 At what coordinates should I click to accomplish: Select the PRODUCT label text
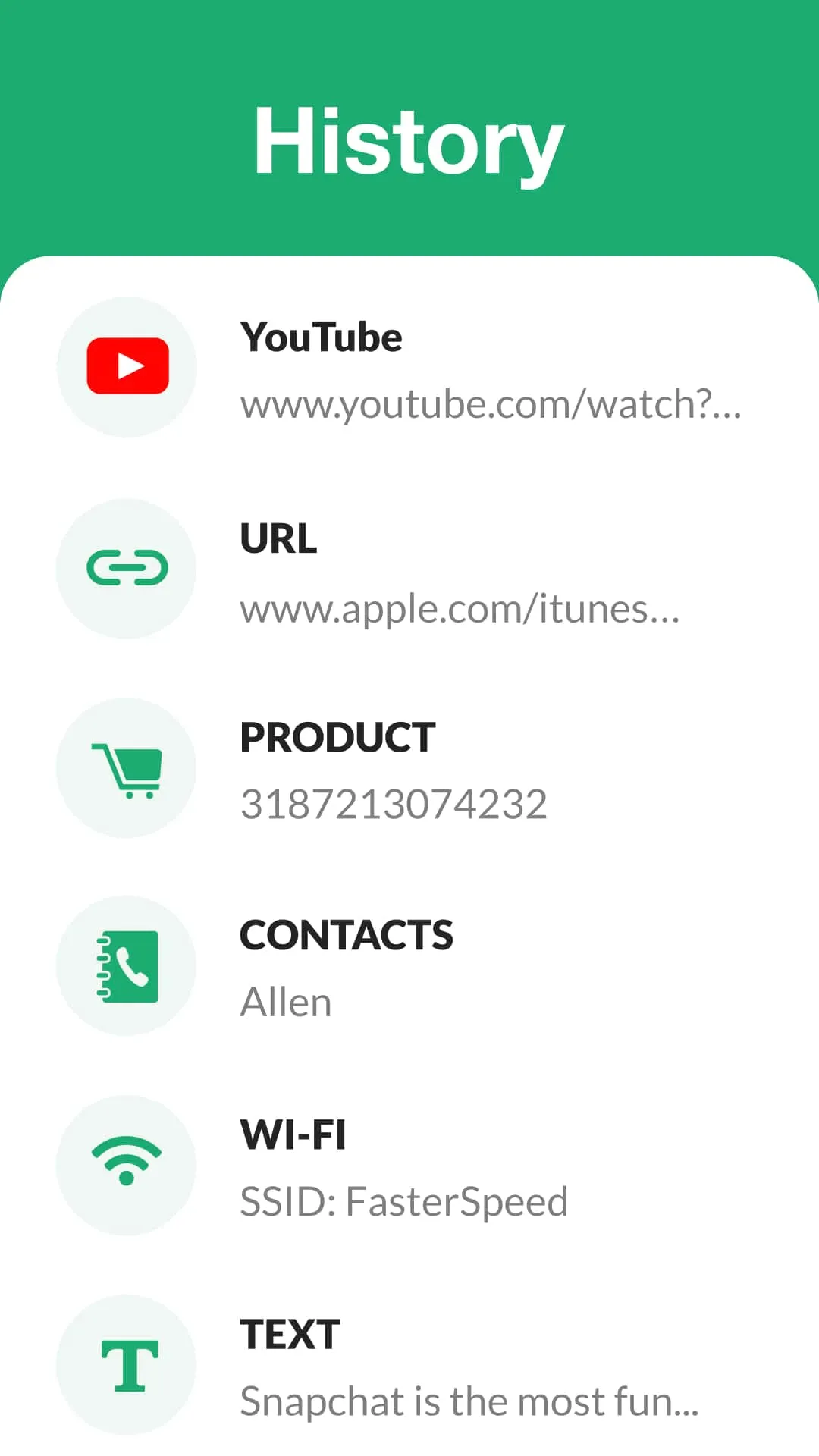click(x=336, y=736)
